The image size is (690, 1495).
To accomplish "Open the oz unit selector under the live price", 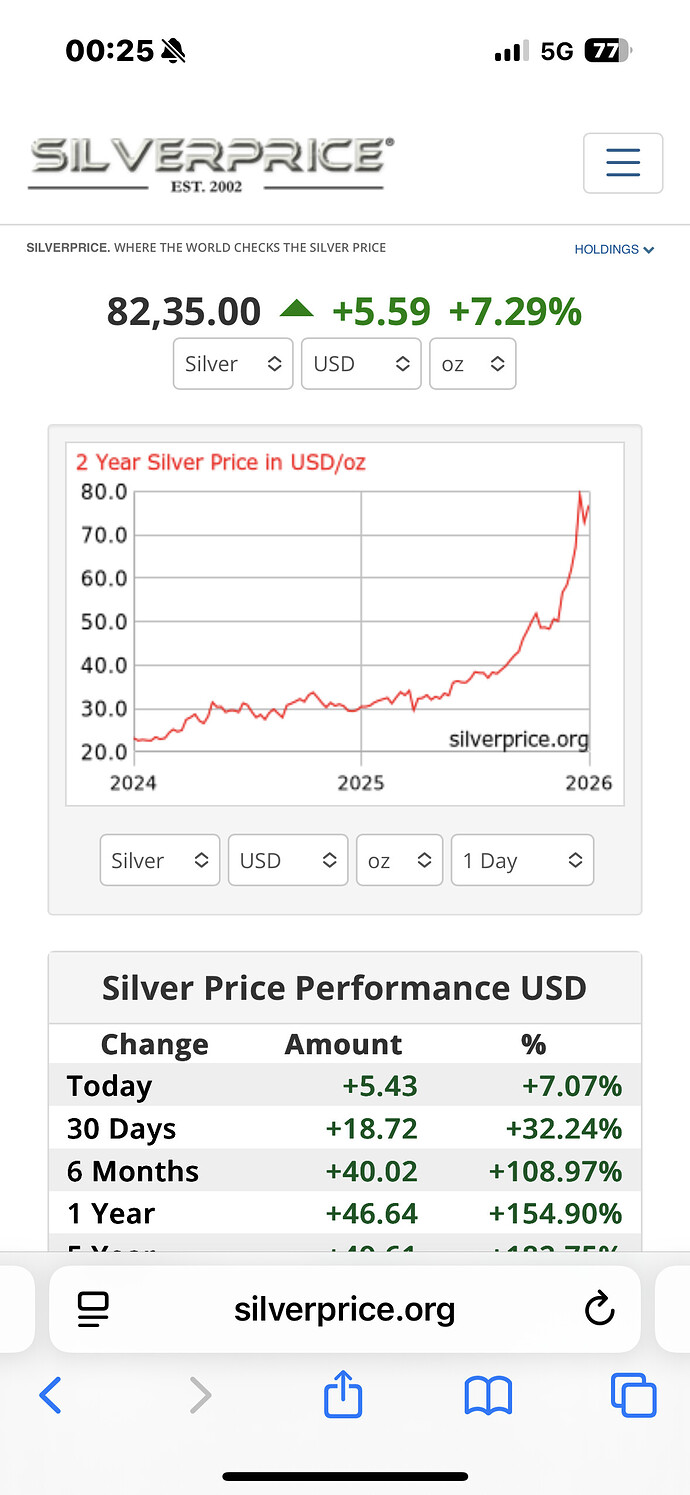I will [472, 364].
